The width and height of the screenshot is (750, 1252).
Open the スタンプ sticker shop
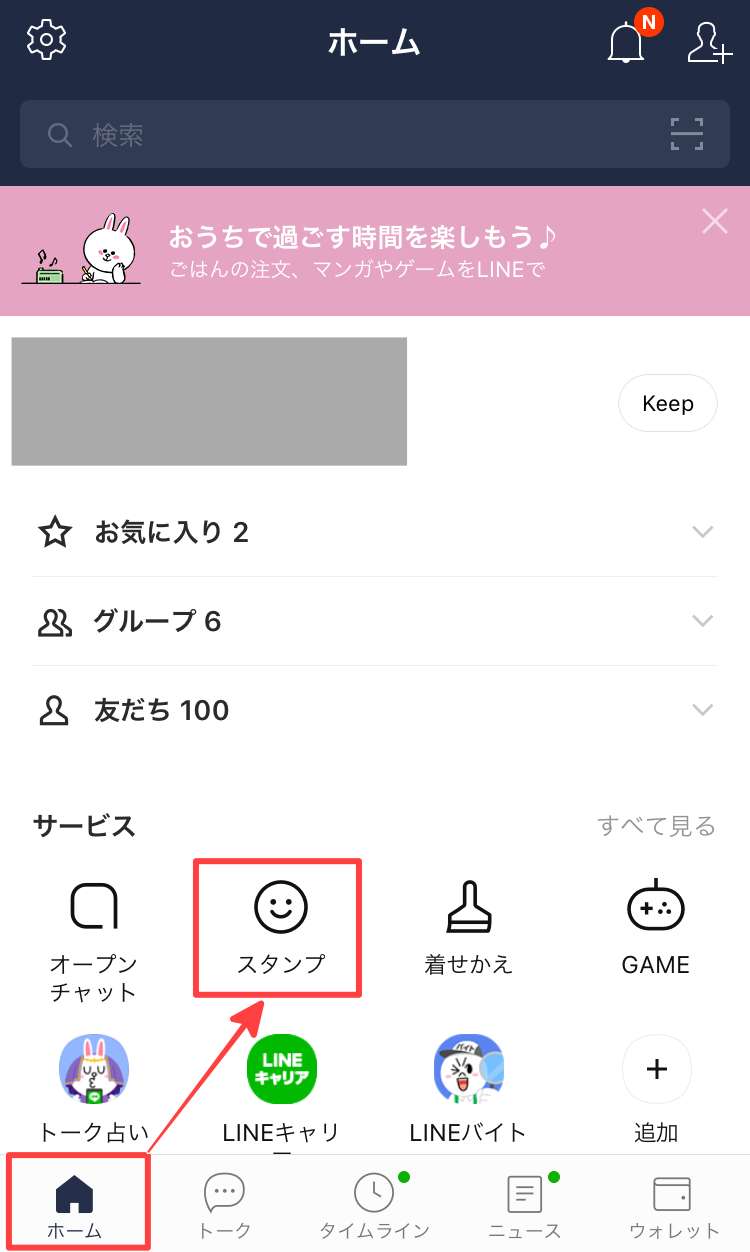click(x=281, y=929)
